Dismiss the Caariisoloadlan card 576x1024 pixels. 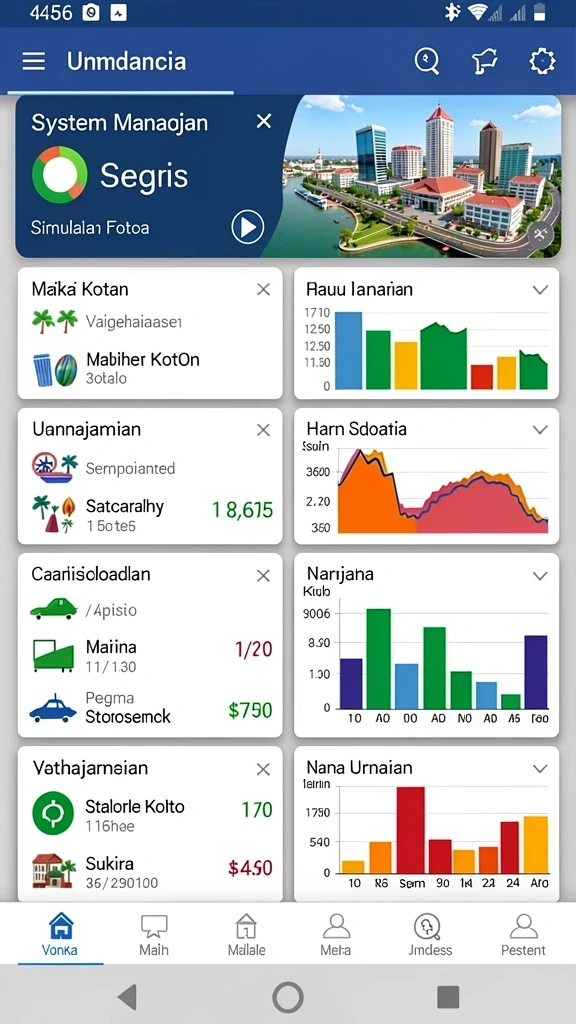[x=263, y=575]
